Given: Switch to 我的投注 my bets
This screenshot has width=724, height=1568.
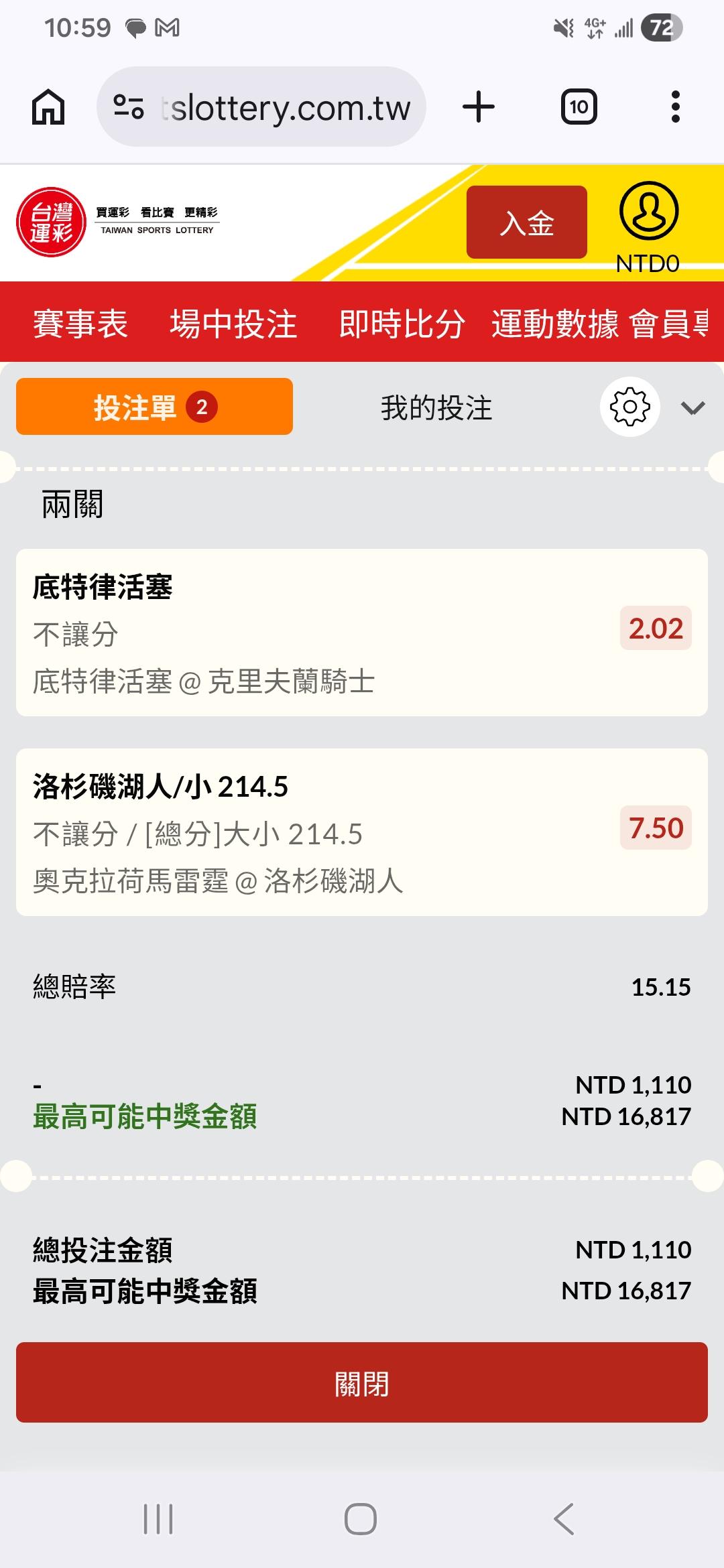Looking at the screenshot, I should (436, 407).
